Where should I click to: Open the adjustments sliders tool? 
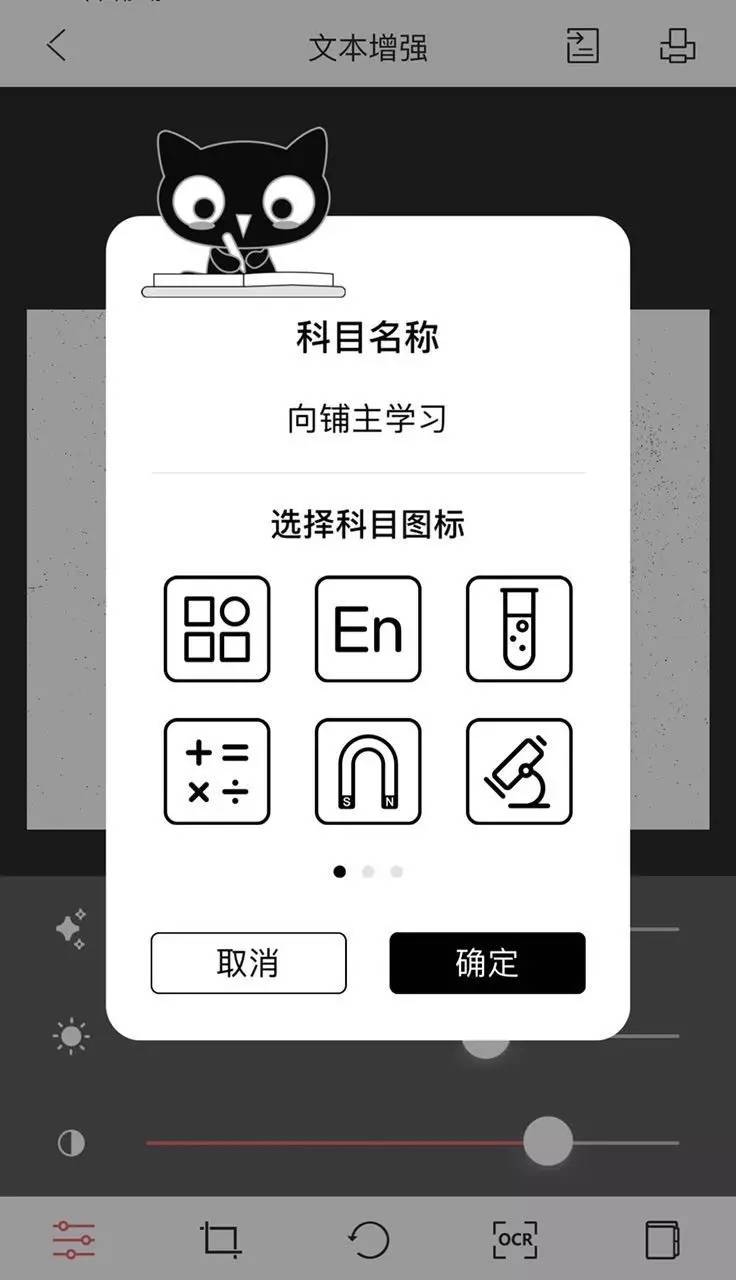pos(73,1240)
